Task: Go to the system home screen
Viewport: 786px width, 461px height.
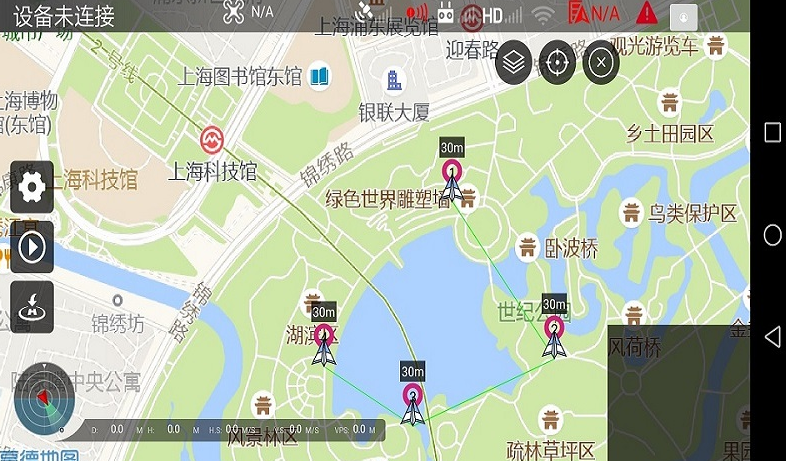Action: (x=772, y=235)
